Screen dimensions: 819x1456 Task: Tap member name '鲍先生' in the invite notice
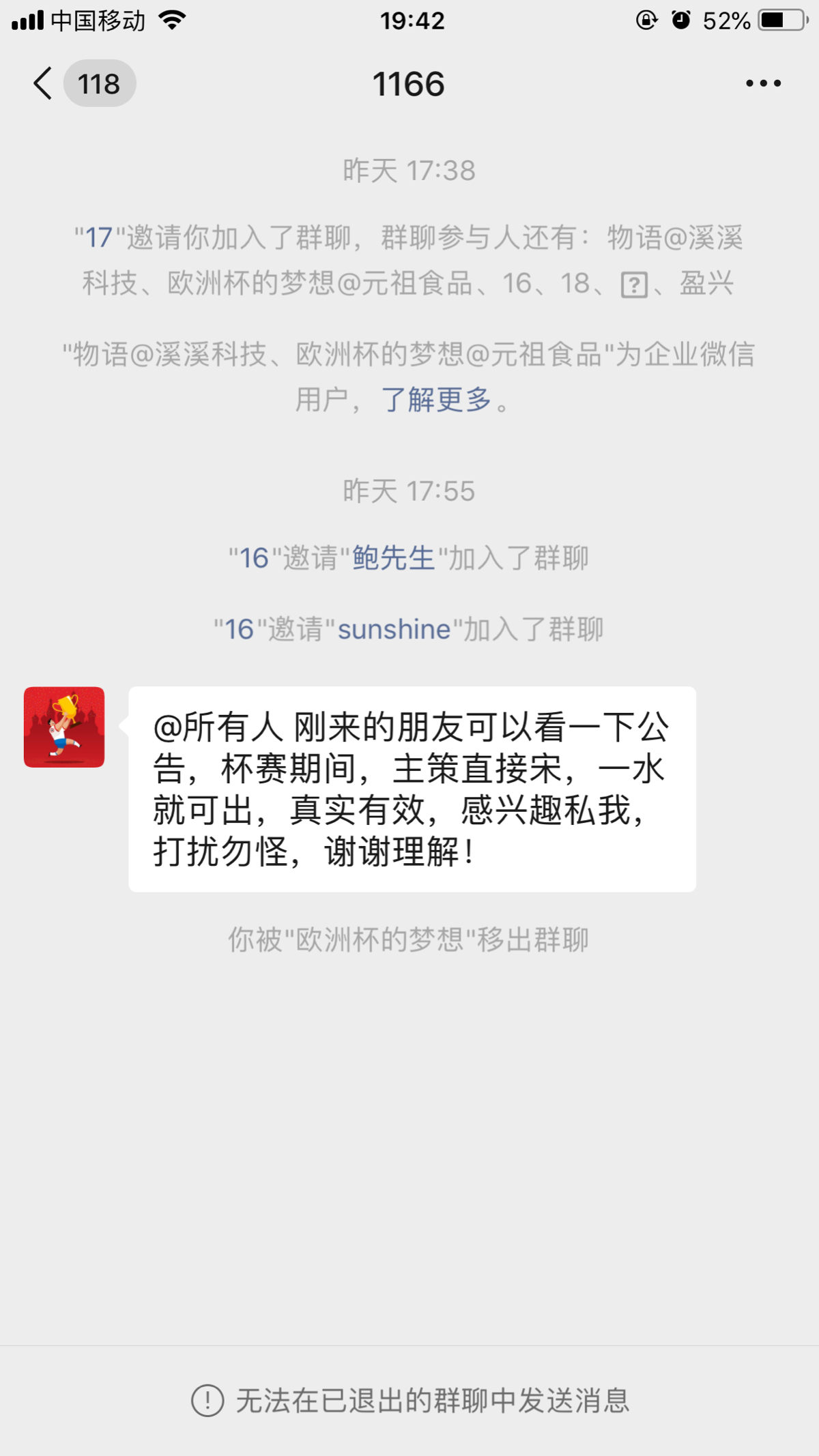click(x=392, y=558)
